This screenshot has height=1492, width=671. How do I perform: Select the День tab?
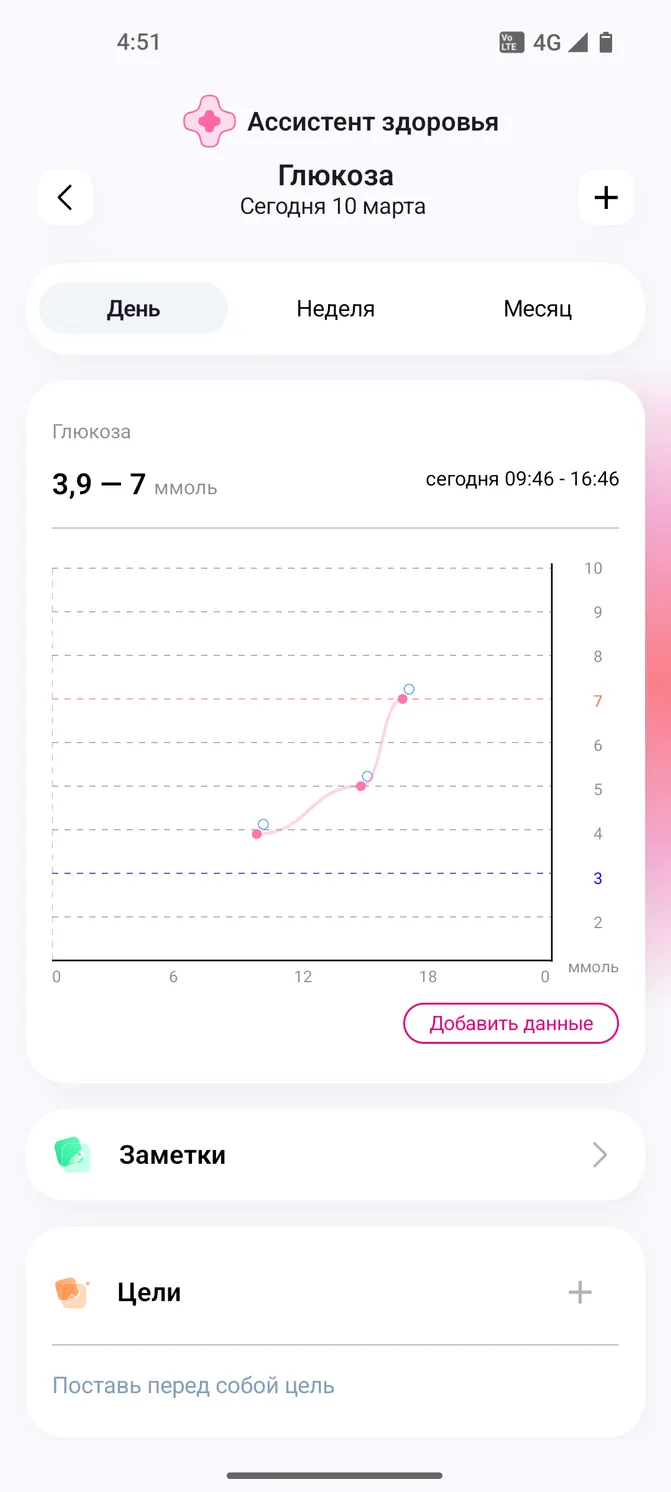pos(134,308)
